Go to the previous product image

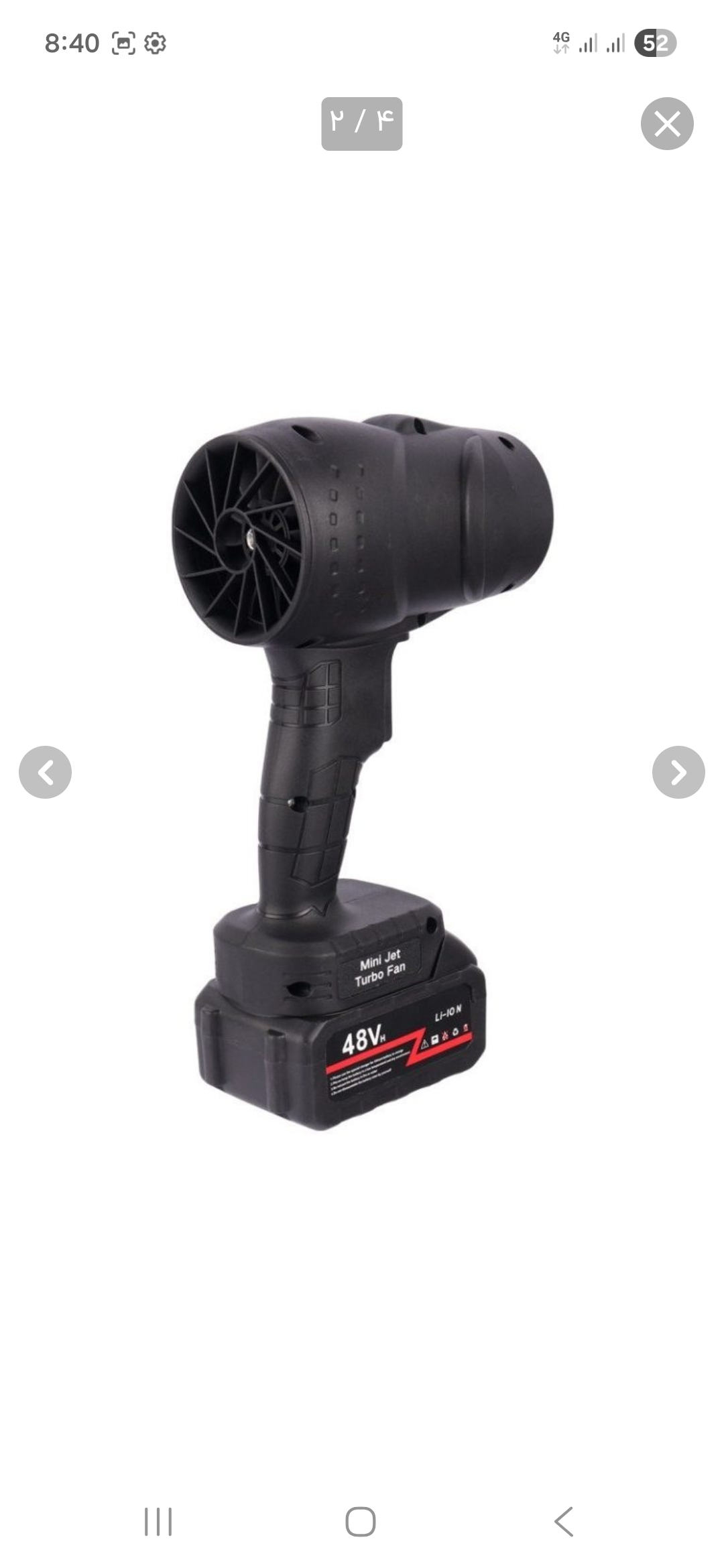coord(45,772)
